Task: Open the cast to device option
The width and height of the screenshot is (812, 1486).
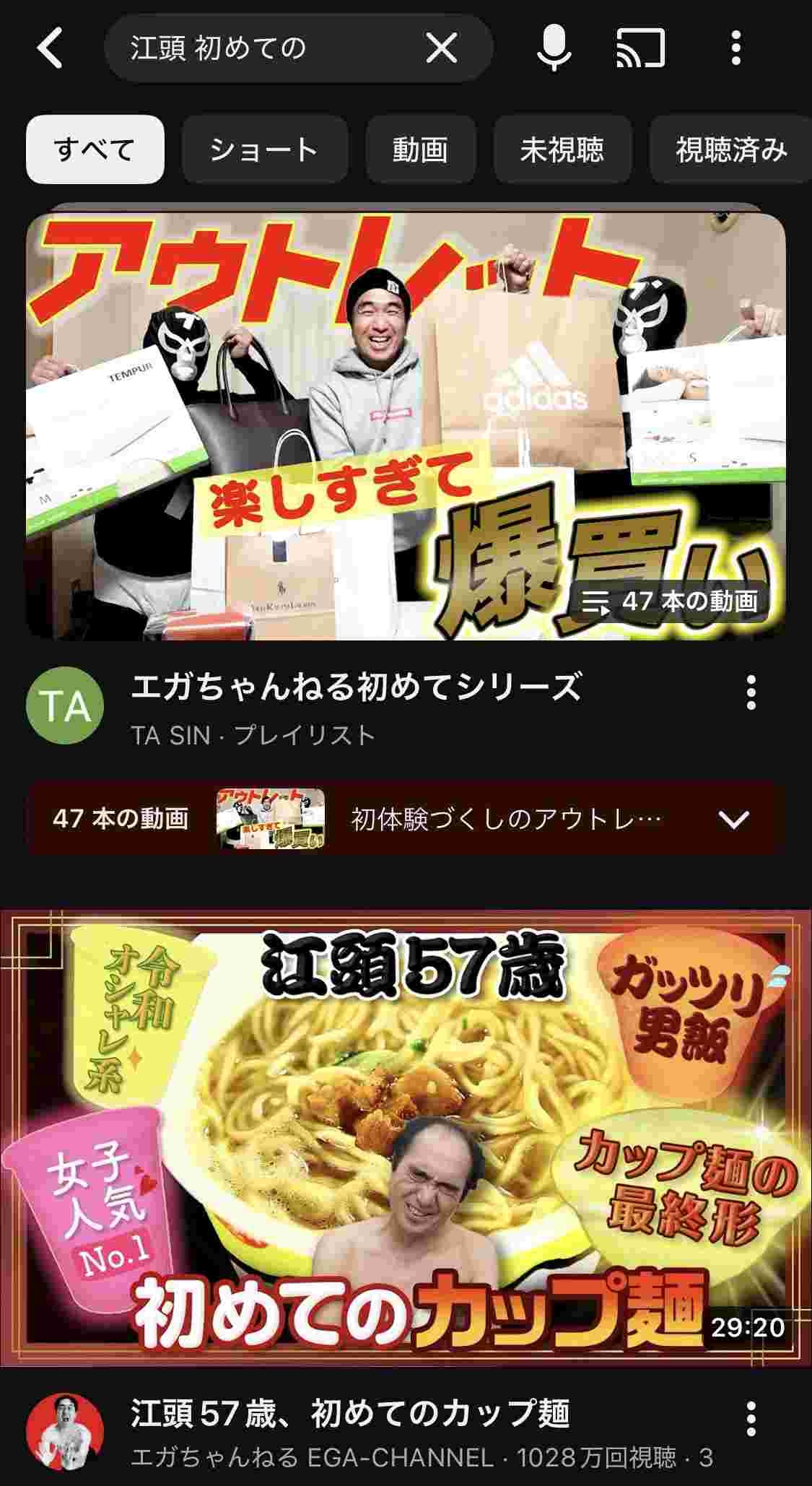Action: (x=639, y=48)
